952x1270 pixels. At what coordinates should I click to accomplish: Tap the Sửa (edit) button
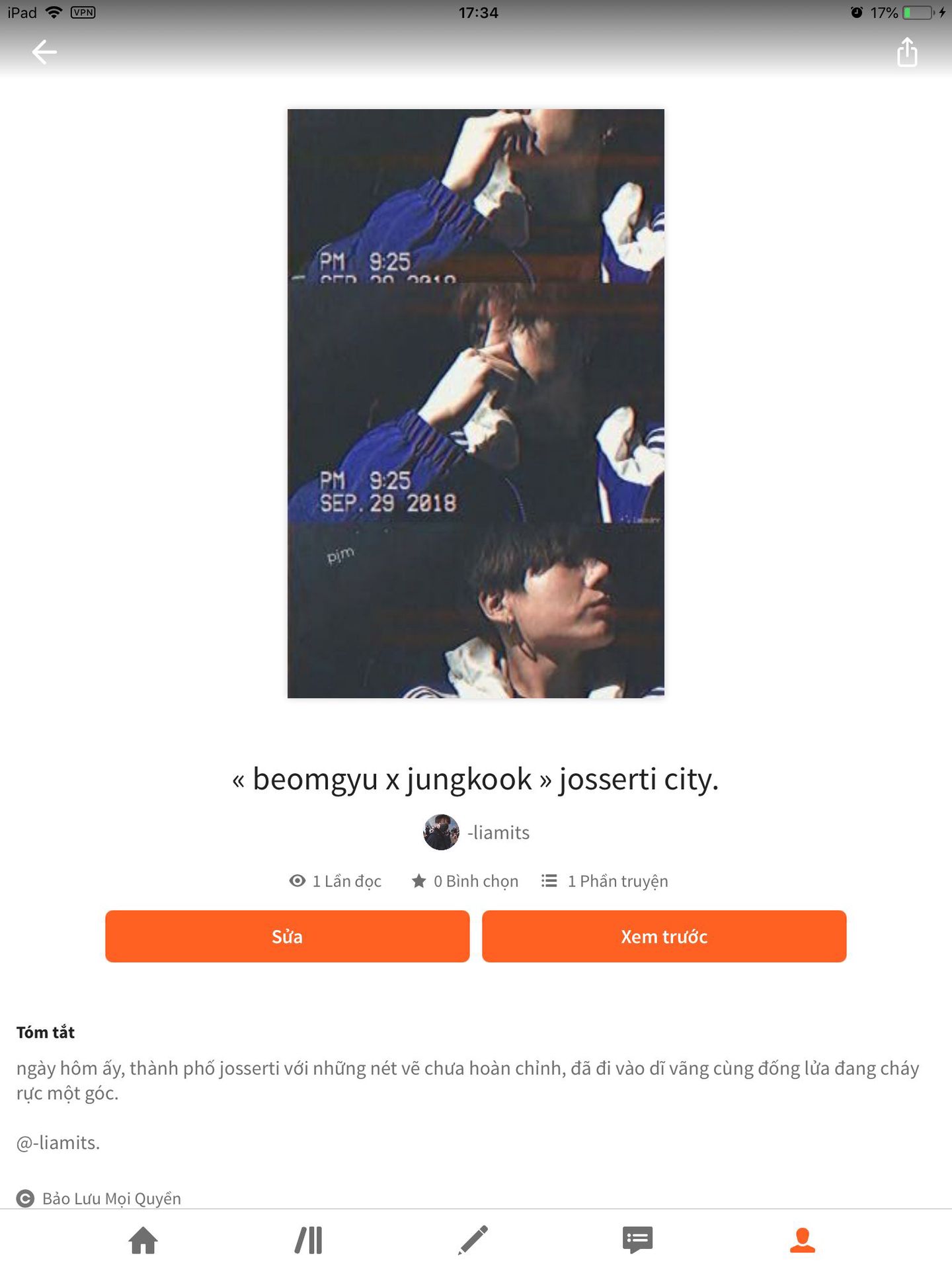pos(287,936)
